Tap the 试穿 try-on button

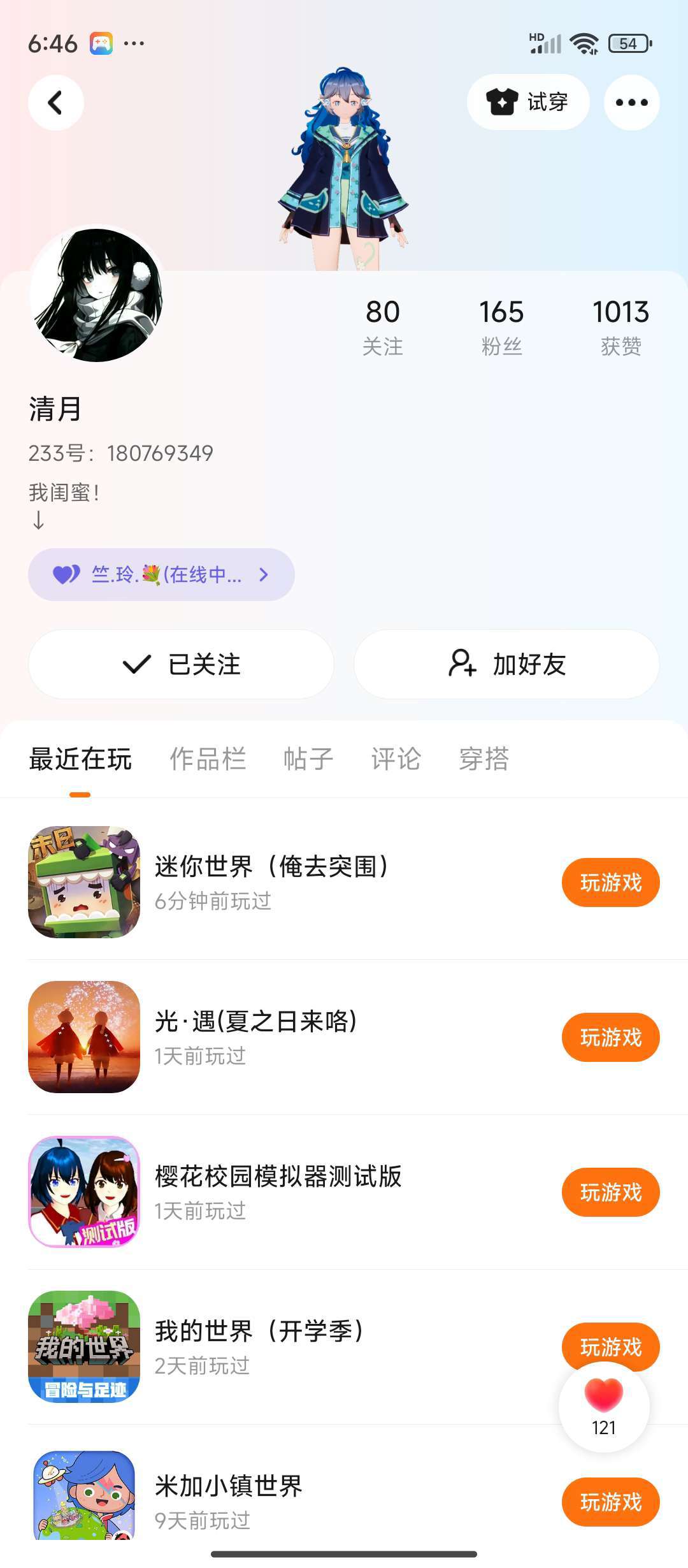pyautogui.click(x=527, y=102)
